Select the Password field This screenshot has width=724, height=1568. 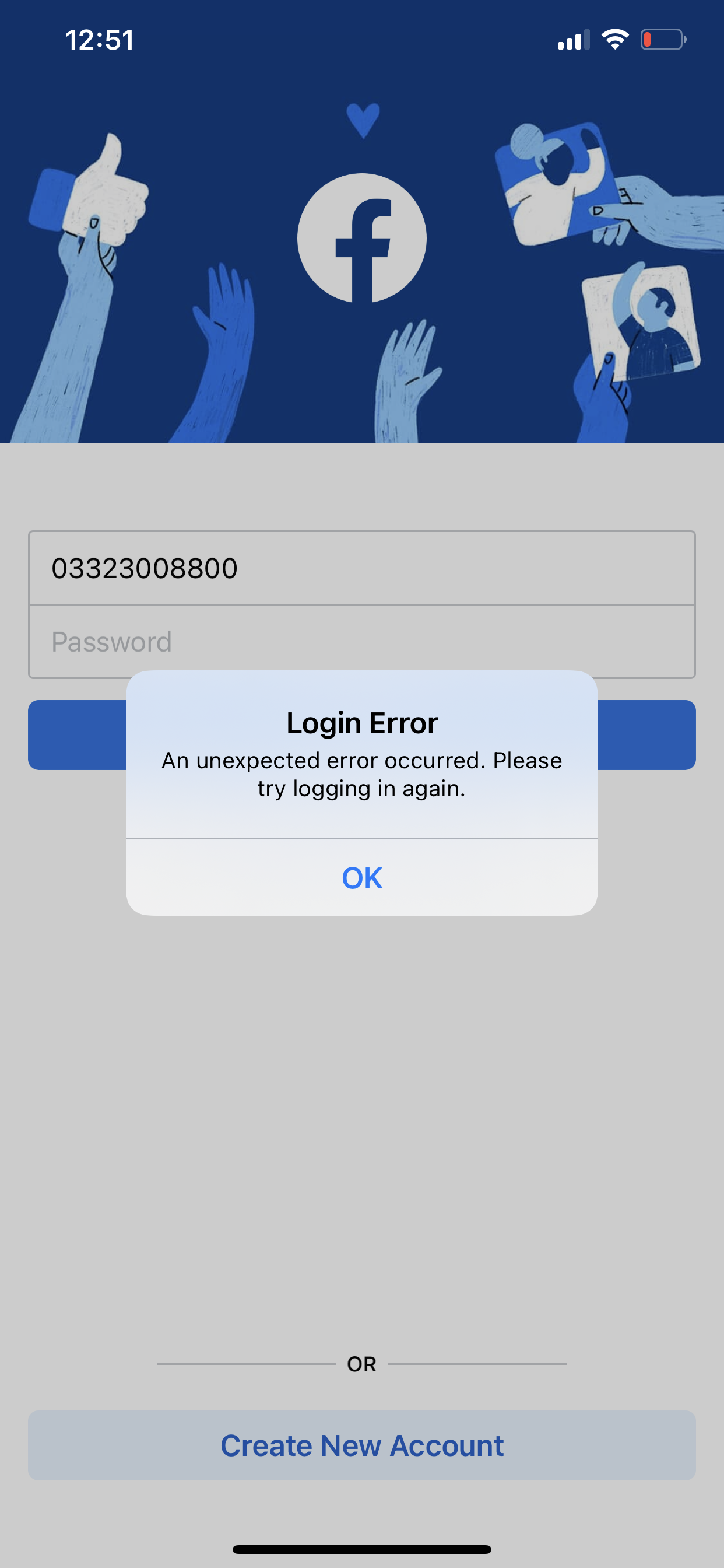point(362,641)
